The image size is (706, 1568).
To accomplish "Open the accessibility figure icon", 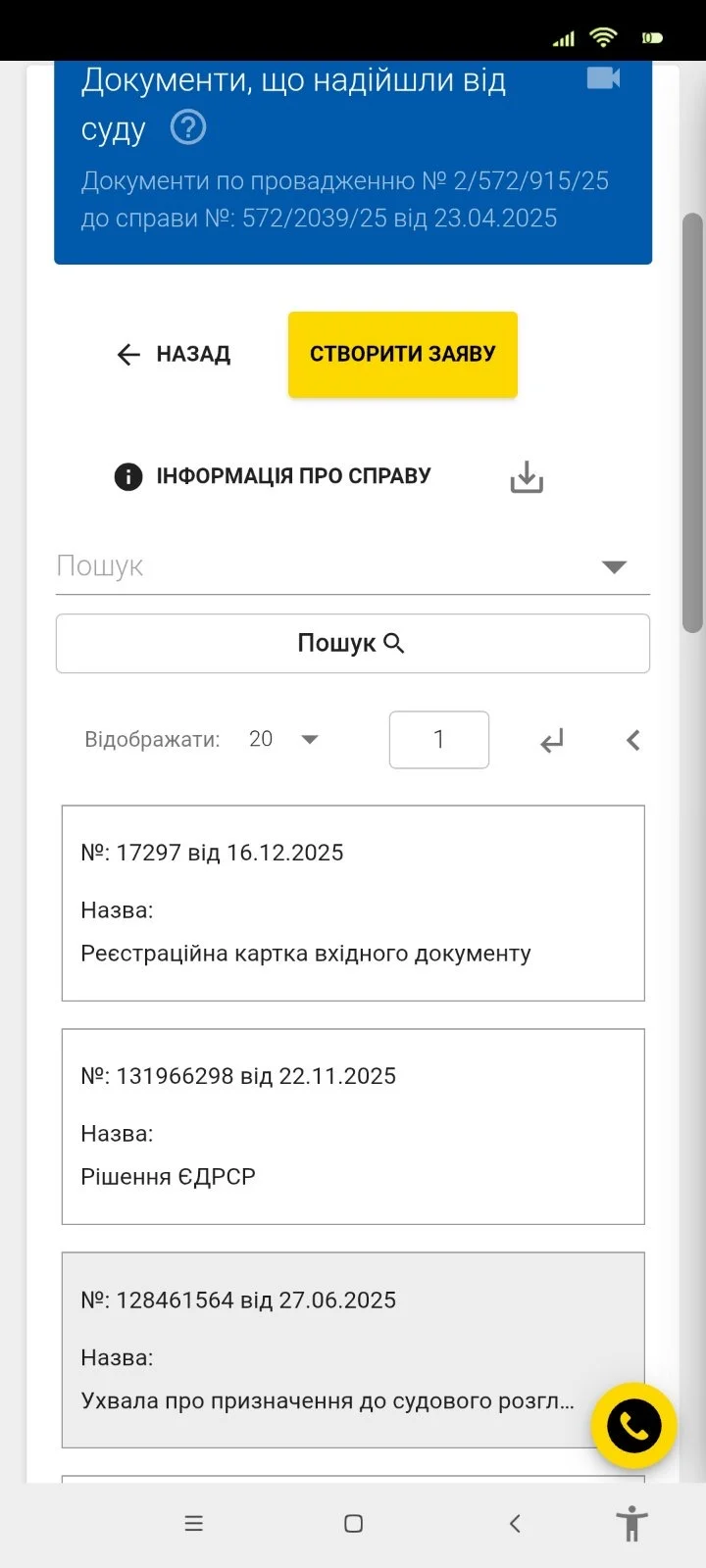I will [632, 1524].
